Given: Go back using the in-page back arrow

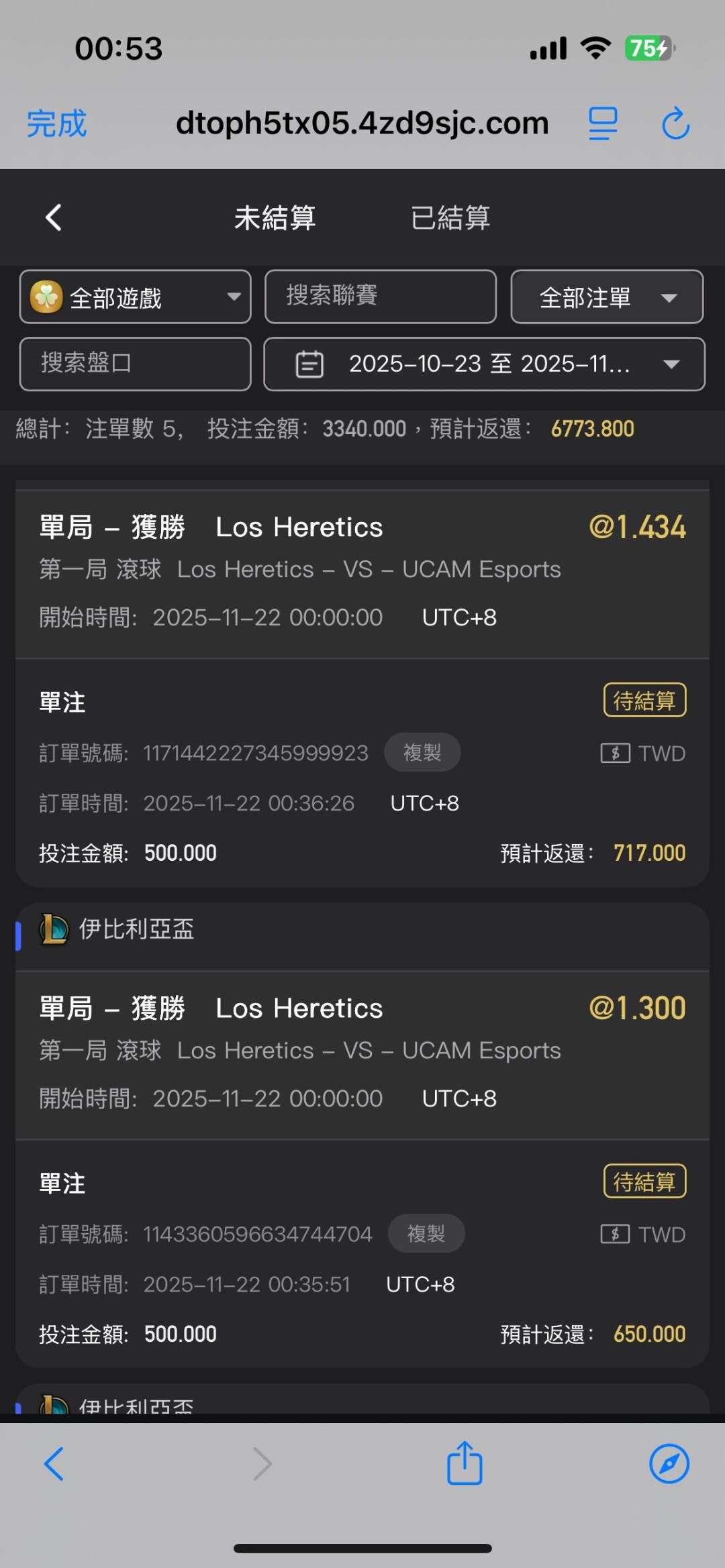Looking at the screenshot, I should click(54, 218).
